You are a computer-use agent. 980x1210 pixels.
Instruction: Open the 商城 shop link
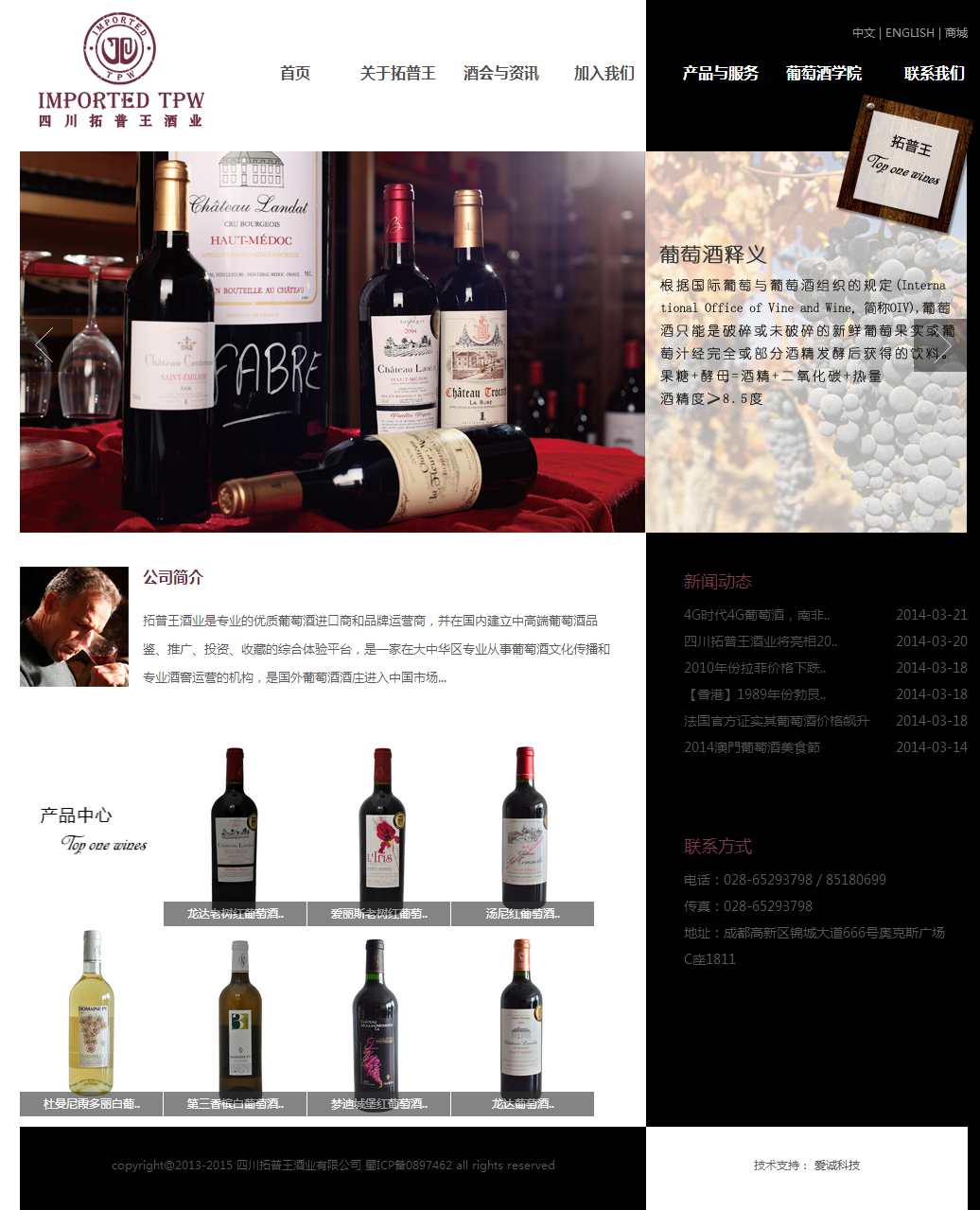pyautogui.click(x=956, y=33)
